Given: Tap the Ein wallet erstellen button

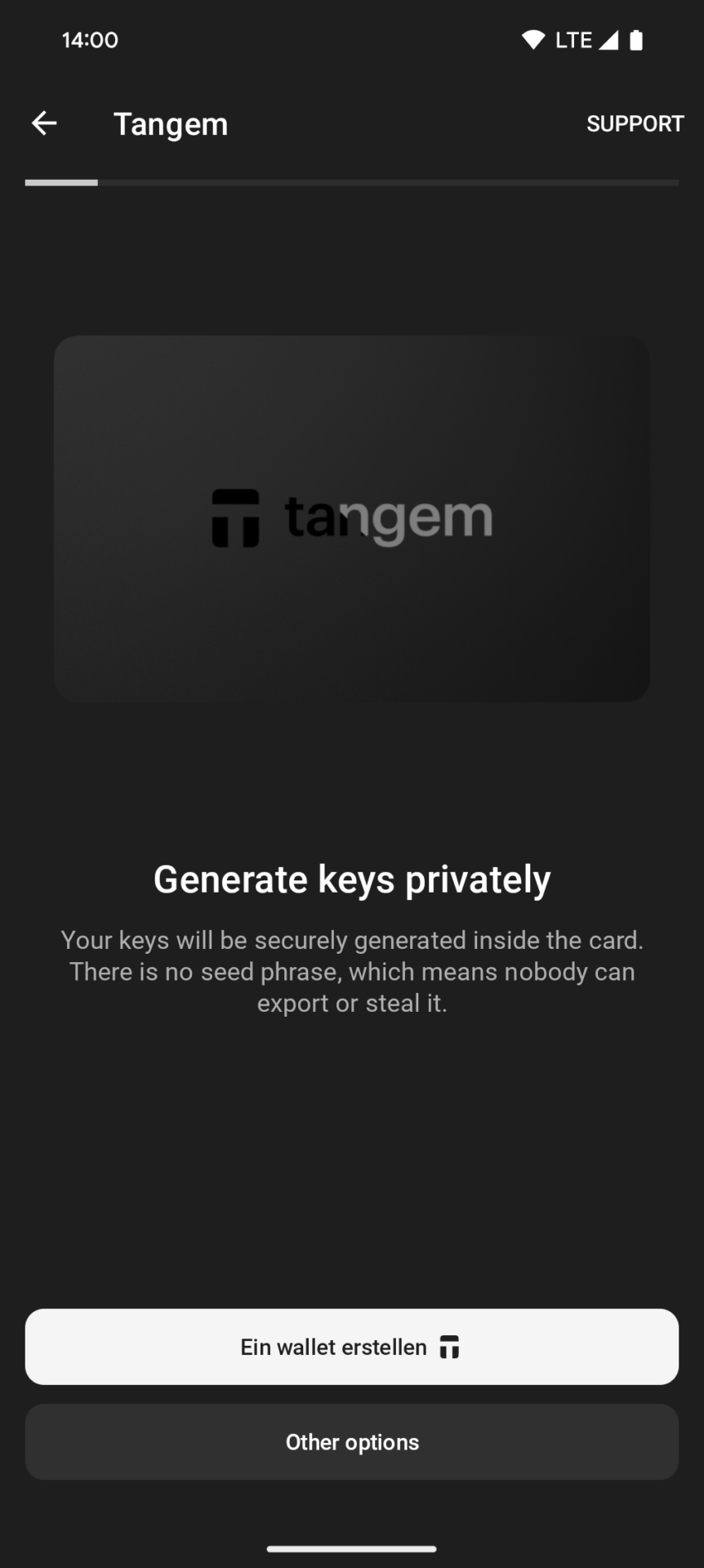Looking at the screenshot, I should 351,1347.
